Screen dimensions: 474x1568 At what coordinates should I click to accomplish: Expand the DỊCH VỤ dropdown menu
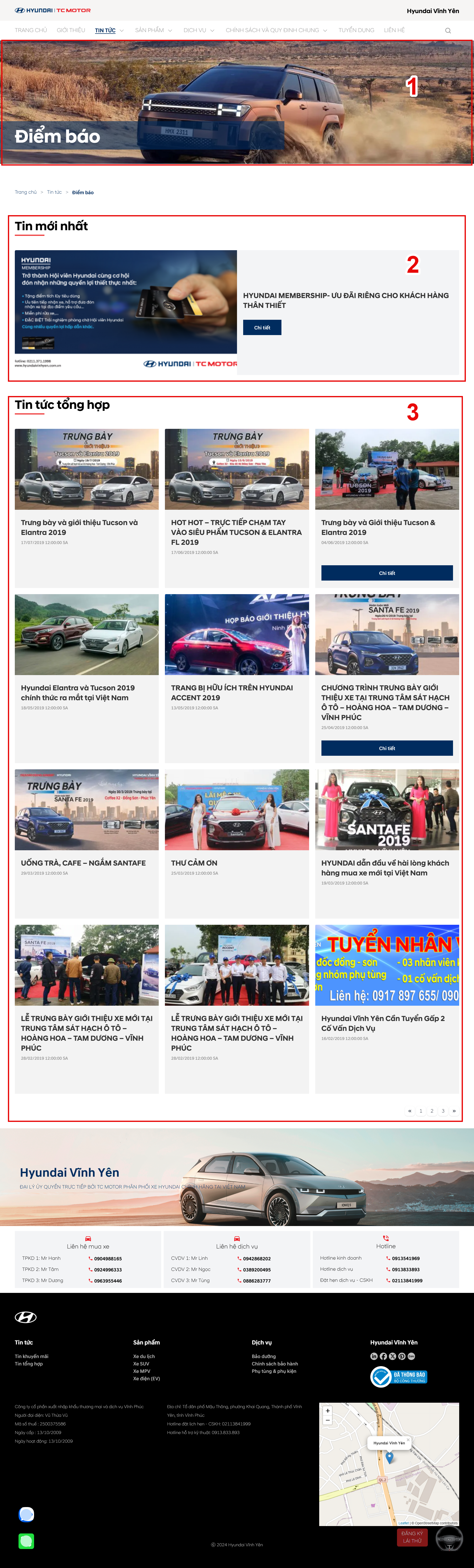coord(199,30)
